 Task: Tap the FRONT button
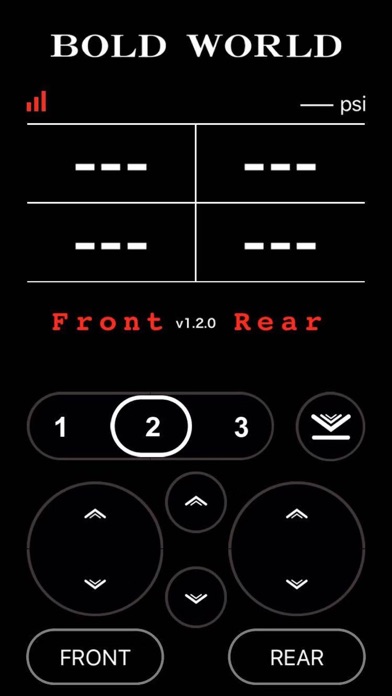pos(95,657)
